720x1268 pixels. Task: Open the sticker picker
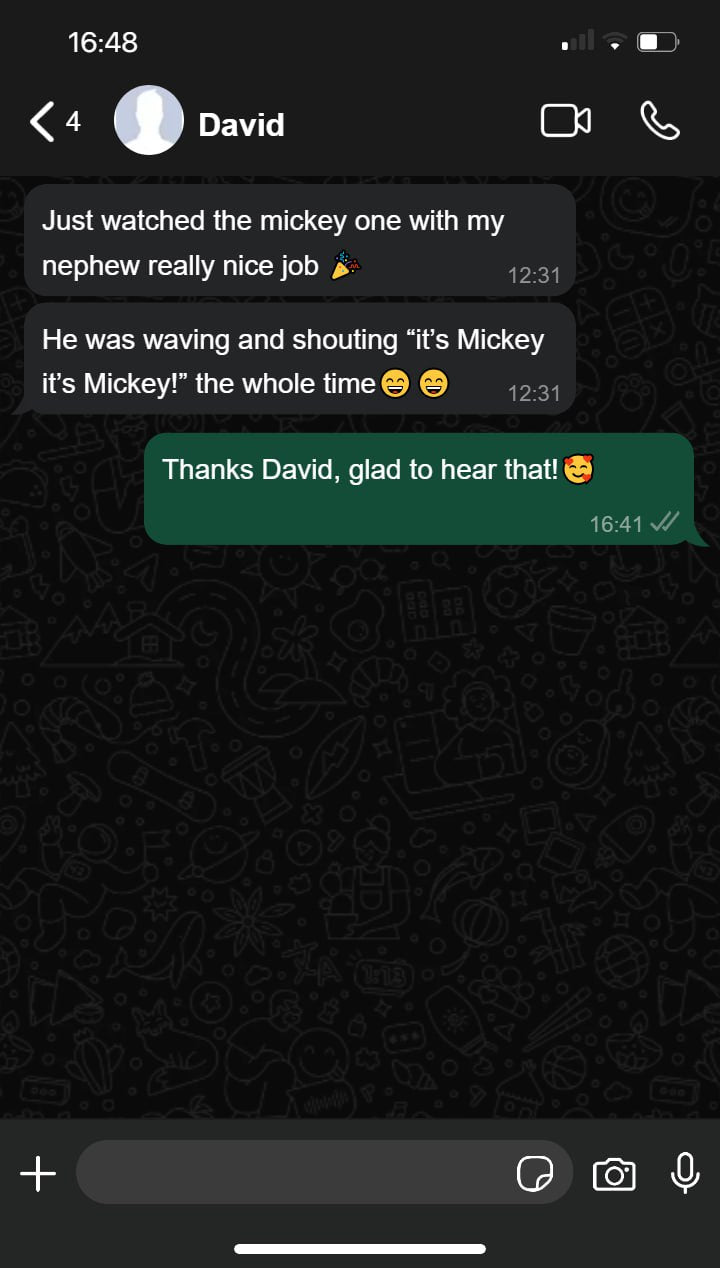click(535, 1174)
